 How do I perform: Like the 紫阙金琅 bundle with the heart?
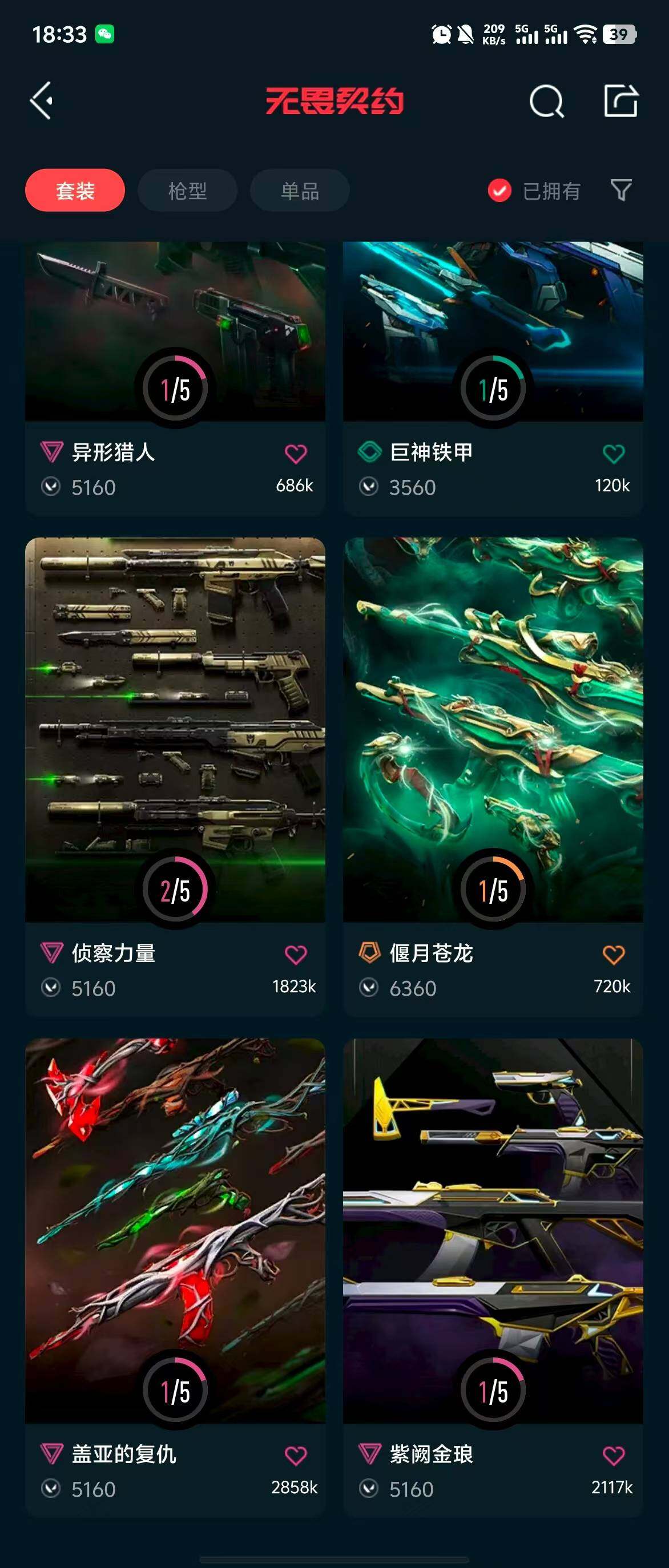pyautogui.click(x=613, y=1456)
